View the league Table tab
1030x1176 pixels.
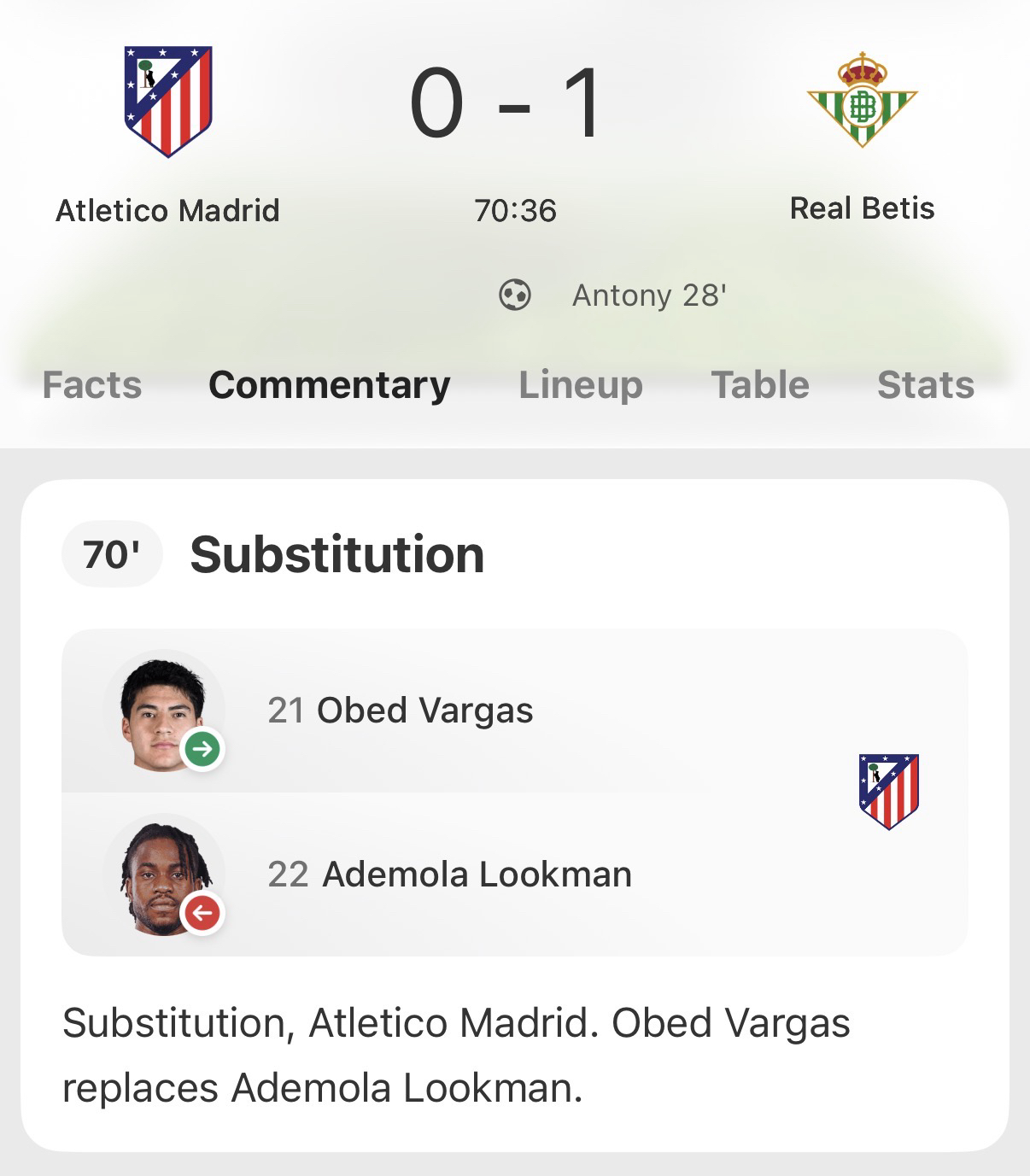[x=760, y=384]
